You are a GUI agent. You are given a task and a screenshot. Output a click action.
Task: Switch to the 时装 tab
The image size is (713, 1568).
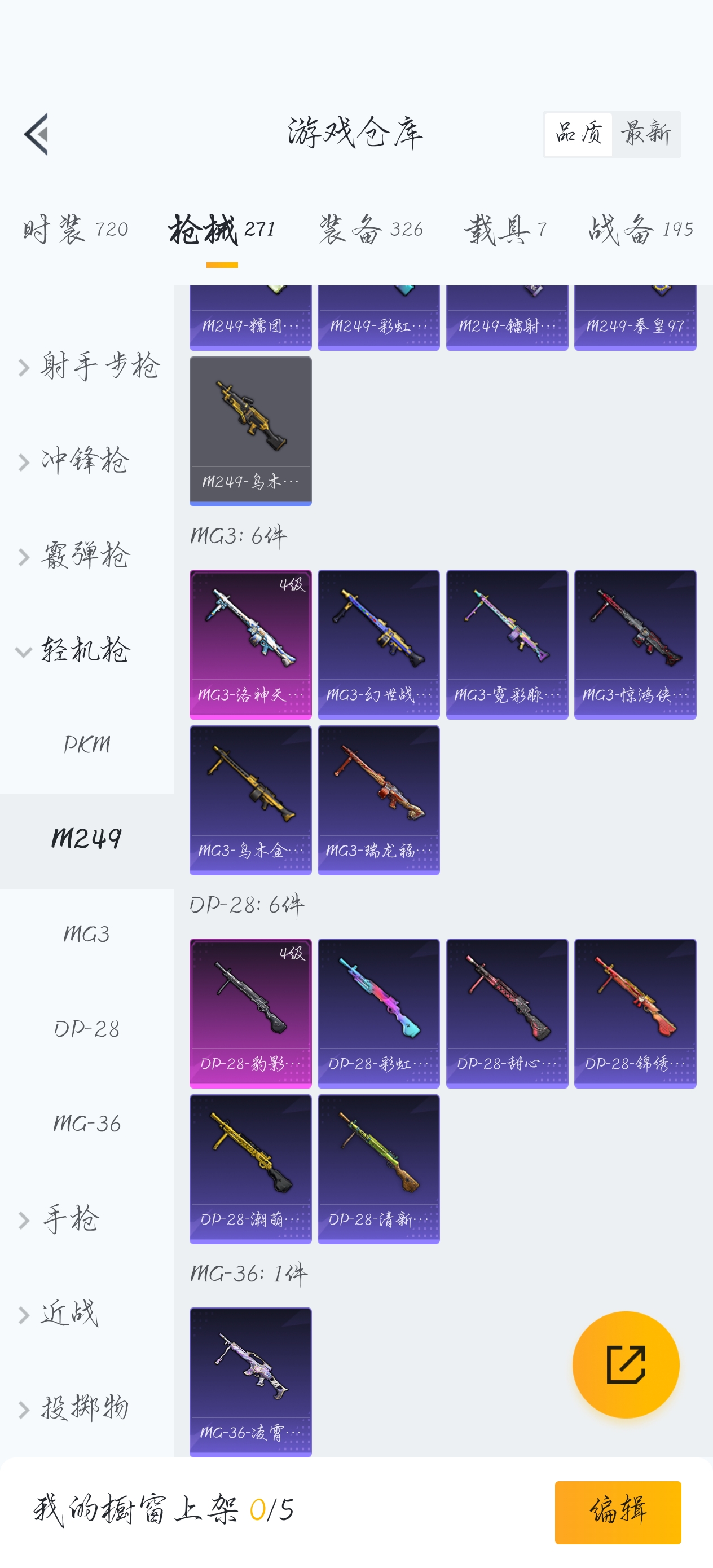click(76, 230)
